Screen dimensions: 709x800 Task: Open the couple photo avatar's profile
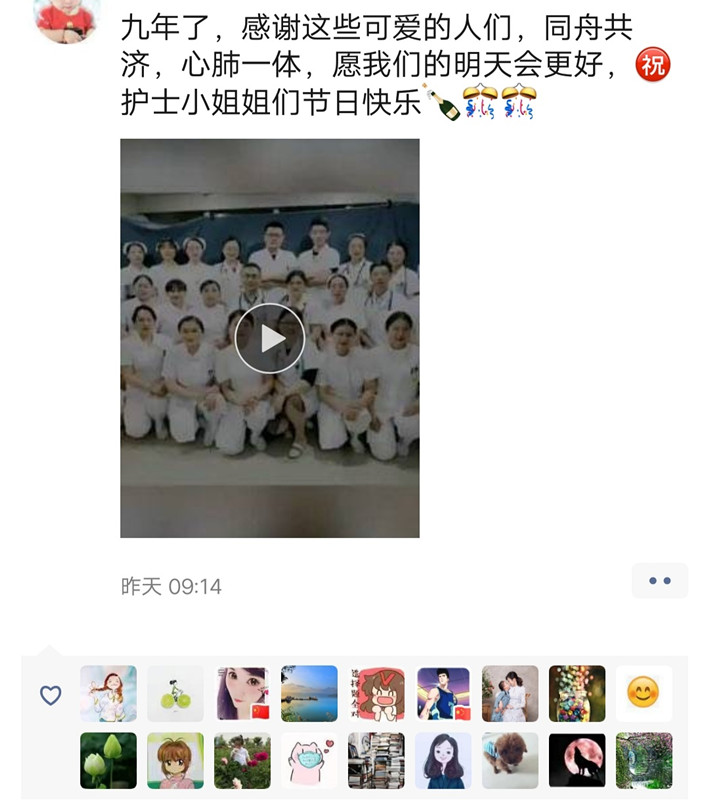pyautogui.click(x=510, y=693)
